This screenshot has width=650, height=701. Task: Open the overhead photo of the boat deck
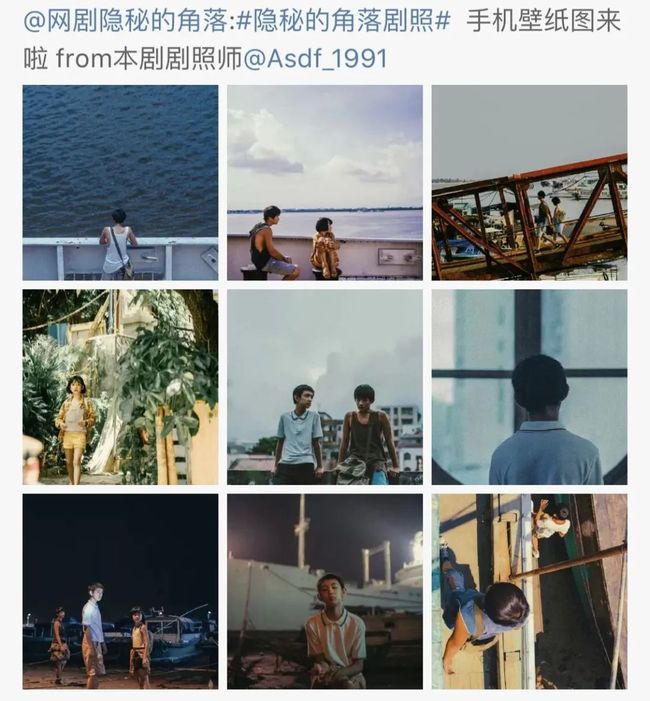(x=529, y=591)
